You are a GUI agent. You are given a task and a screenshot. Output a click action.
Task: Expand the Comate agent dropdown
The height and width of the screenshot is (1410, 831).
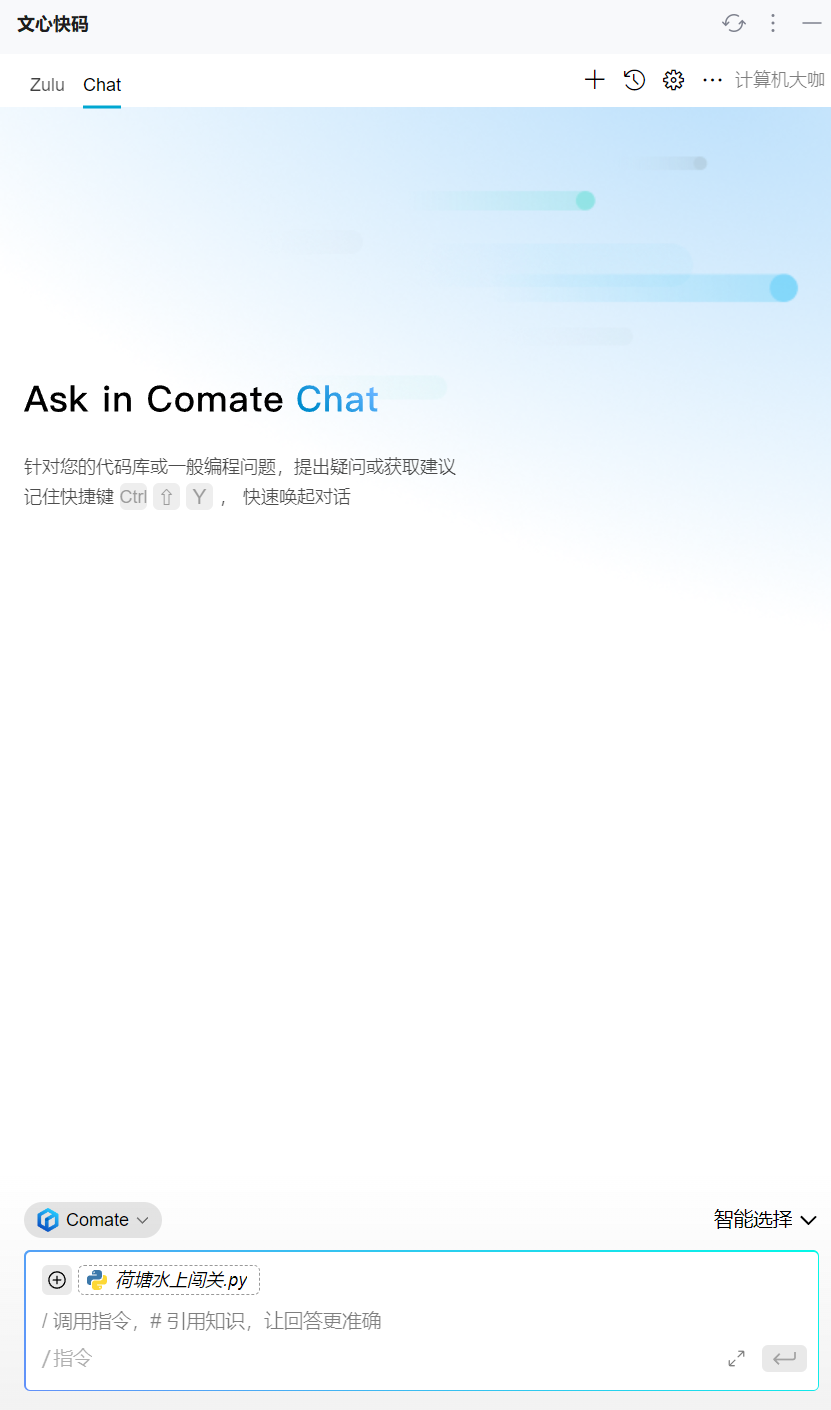(x=93, y=1220)
